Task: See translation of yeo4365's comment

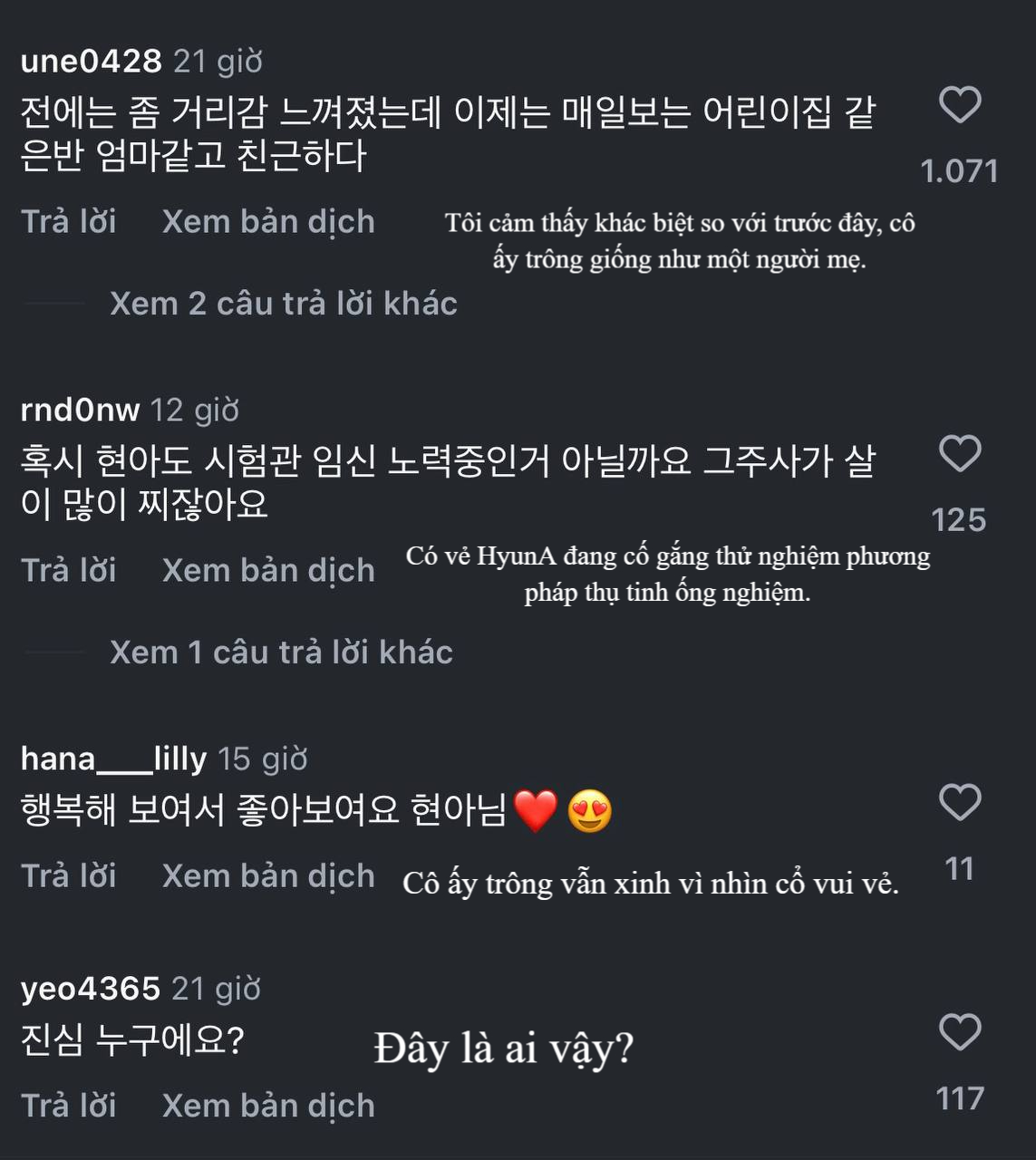Action: pos(268,1107)
